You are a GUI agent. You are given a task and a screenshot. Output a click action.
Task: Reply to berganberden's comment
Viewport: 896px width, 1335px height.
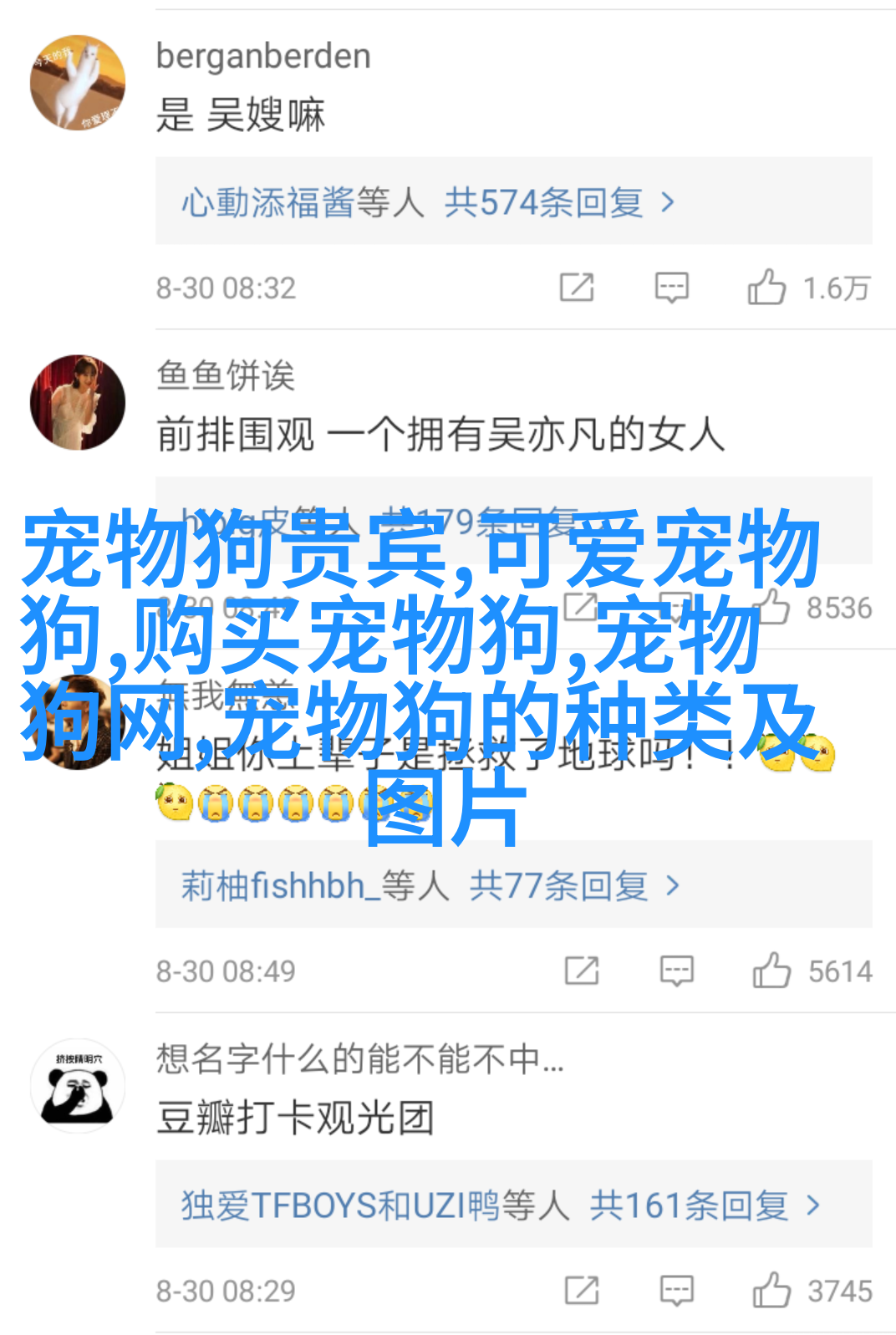click(x=671, y=288)
